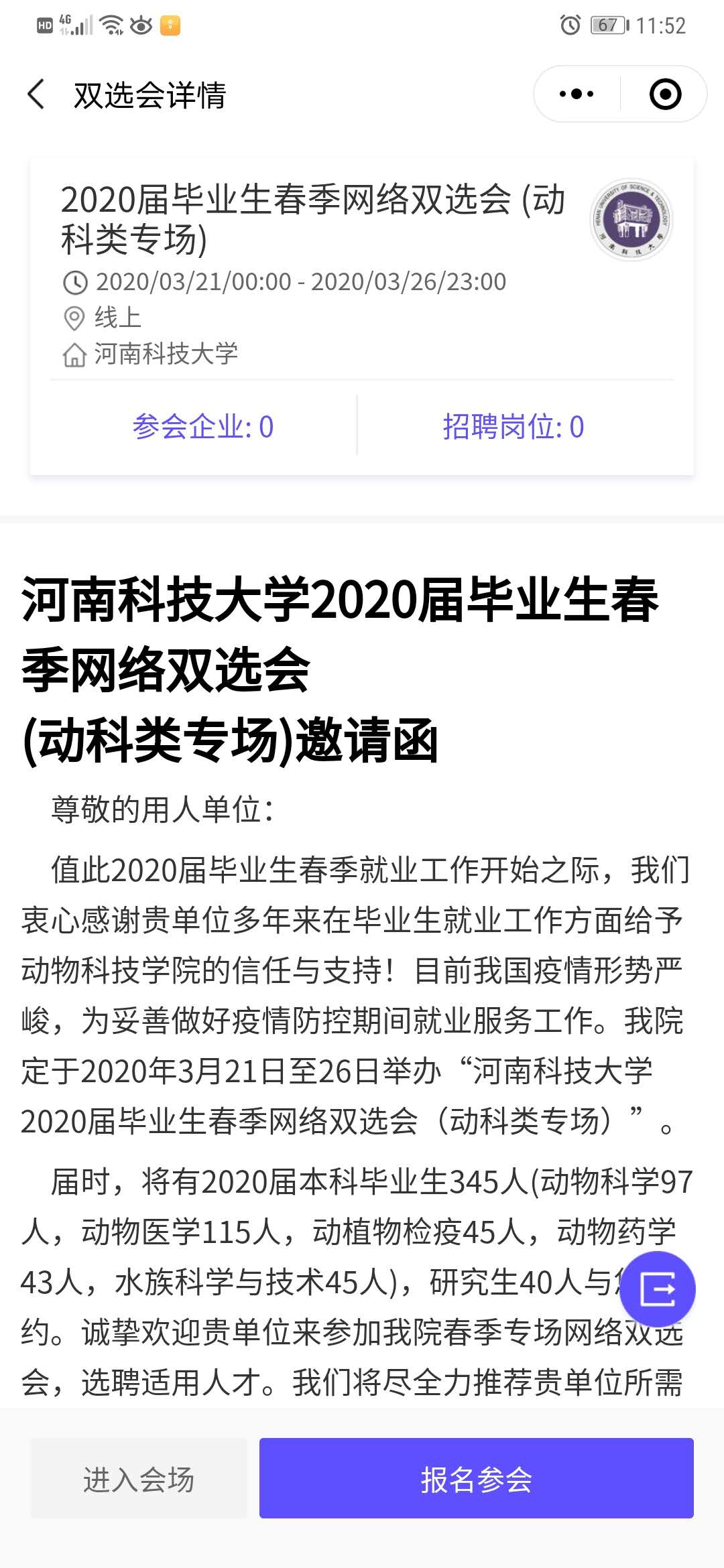View 招聘岗位 list
The height and width of the screenshot is (1568, 724).
pyautogui.click(x=514, y=427)
